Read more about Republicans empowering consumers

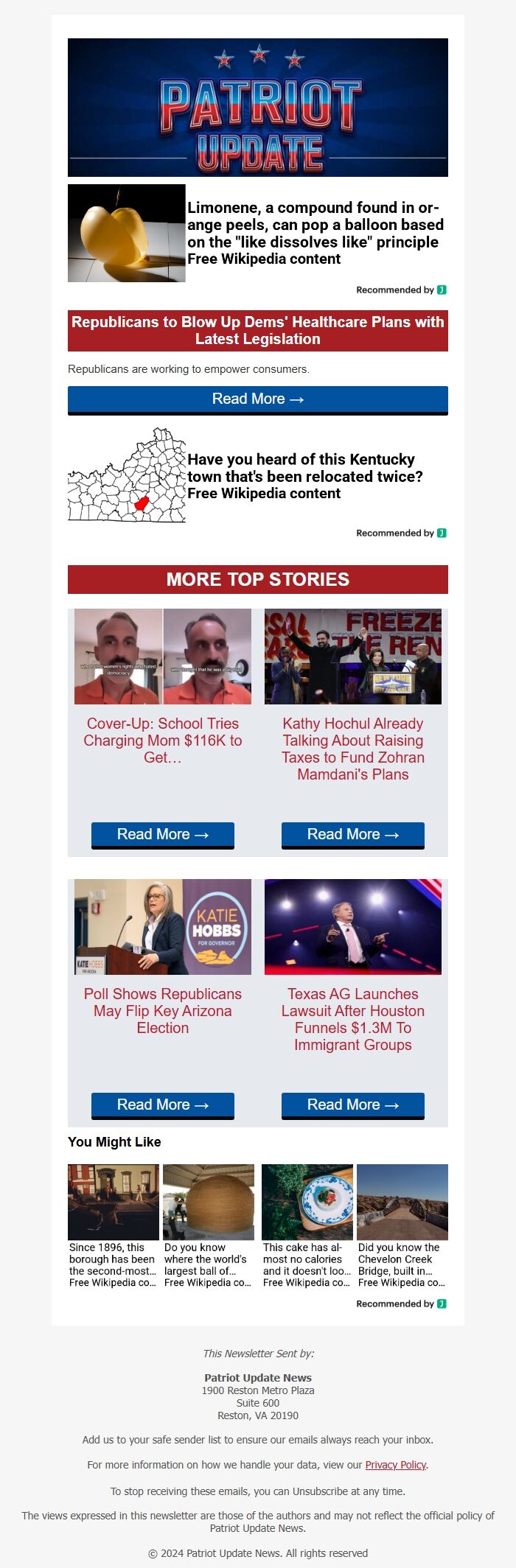257,399
